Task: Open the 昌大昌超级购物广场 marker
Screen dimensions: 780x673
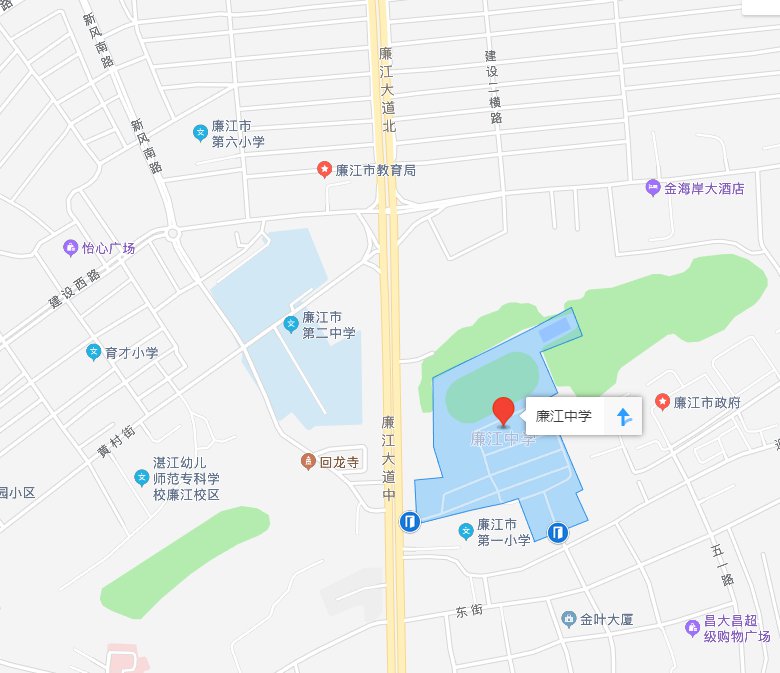Action: click(x=692, y=628)
